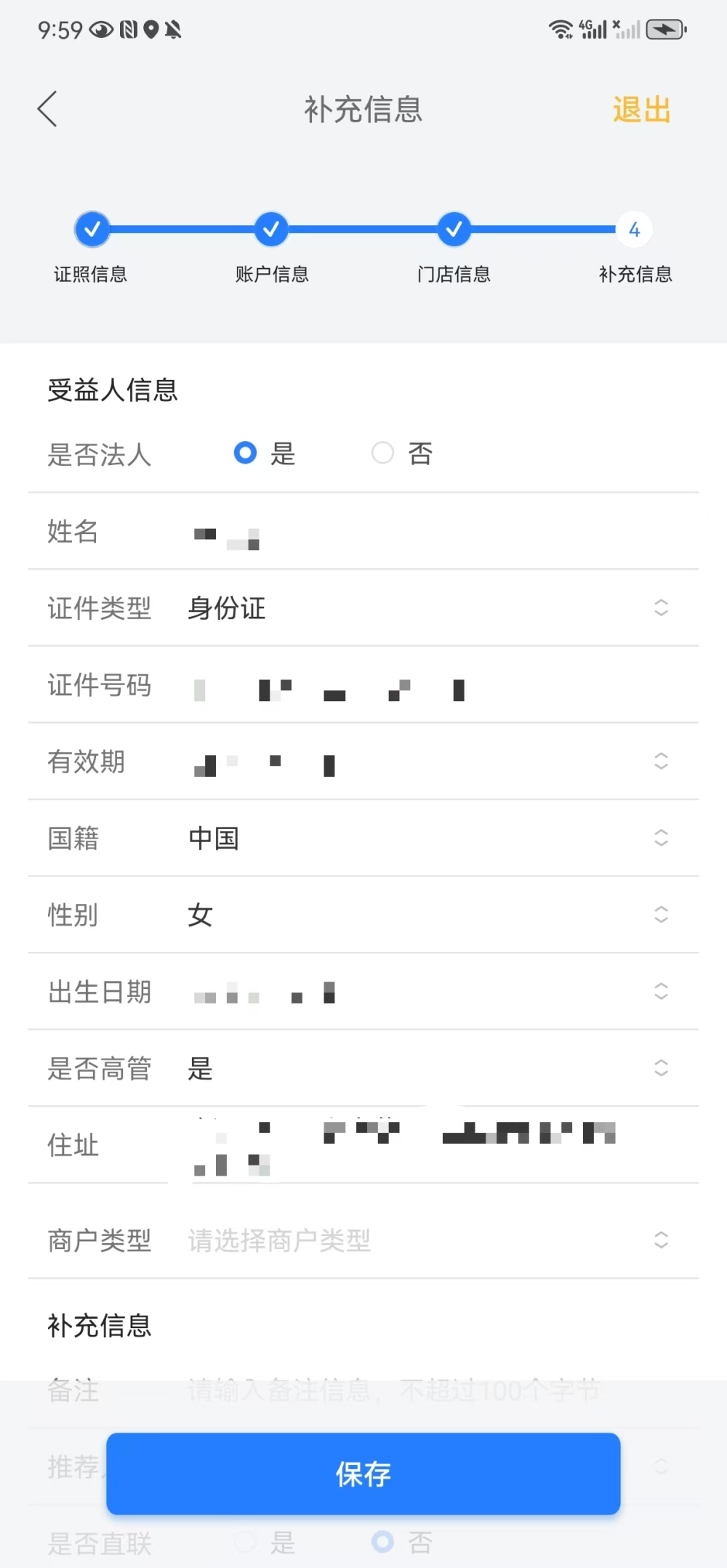The height and width of the screenshot is (1568, 727).
Task: Select 否 for 是否法人
Action: (x=383, y=453)
